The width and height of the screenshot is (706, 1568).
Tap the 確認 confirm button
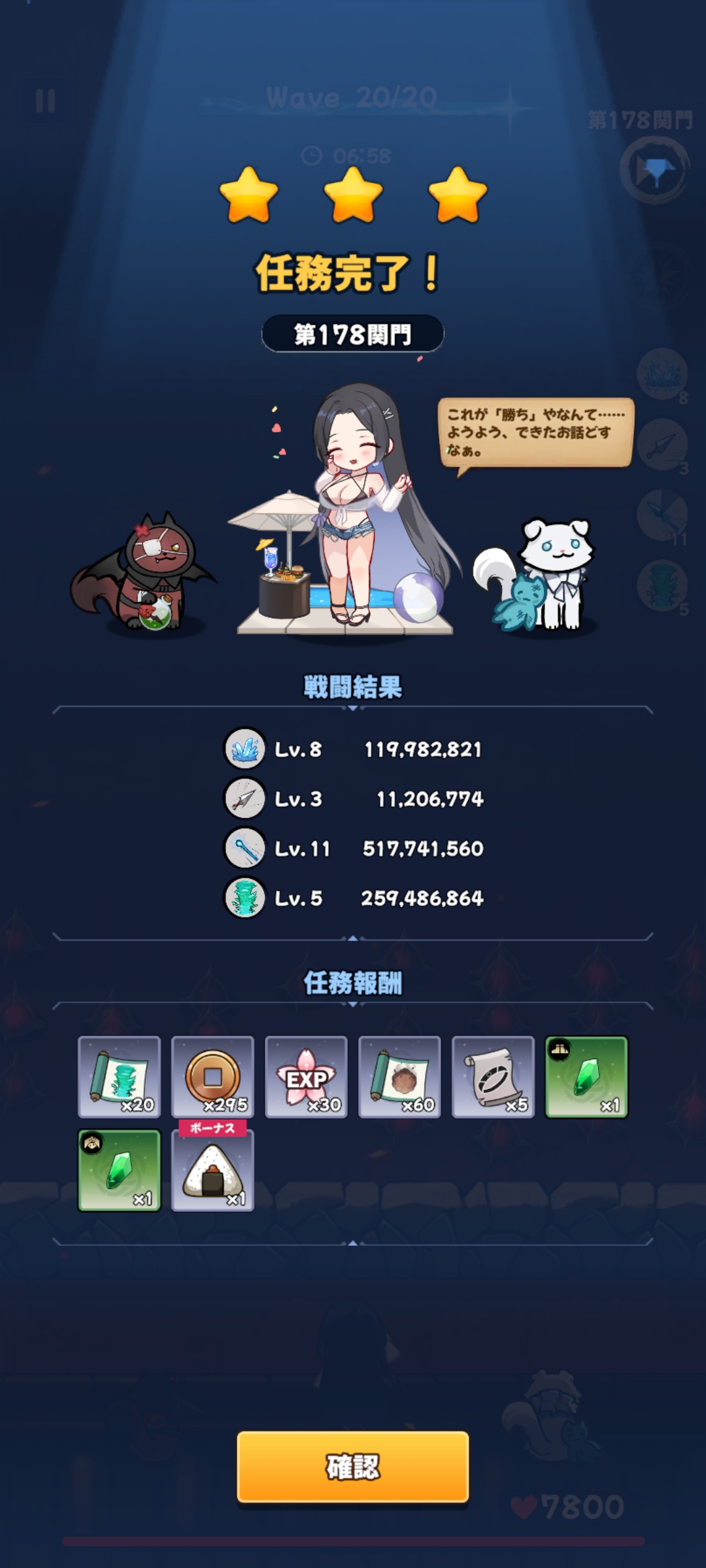pyautogui.click(x=352, y=1467)
